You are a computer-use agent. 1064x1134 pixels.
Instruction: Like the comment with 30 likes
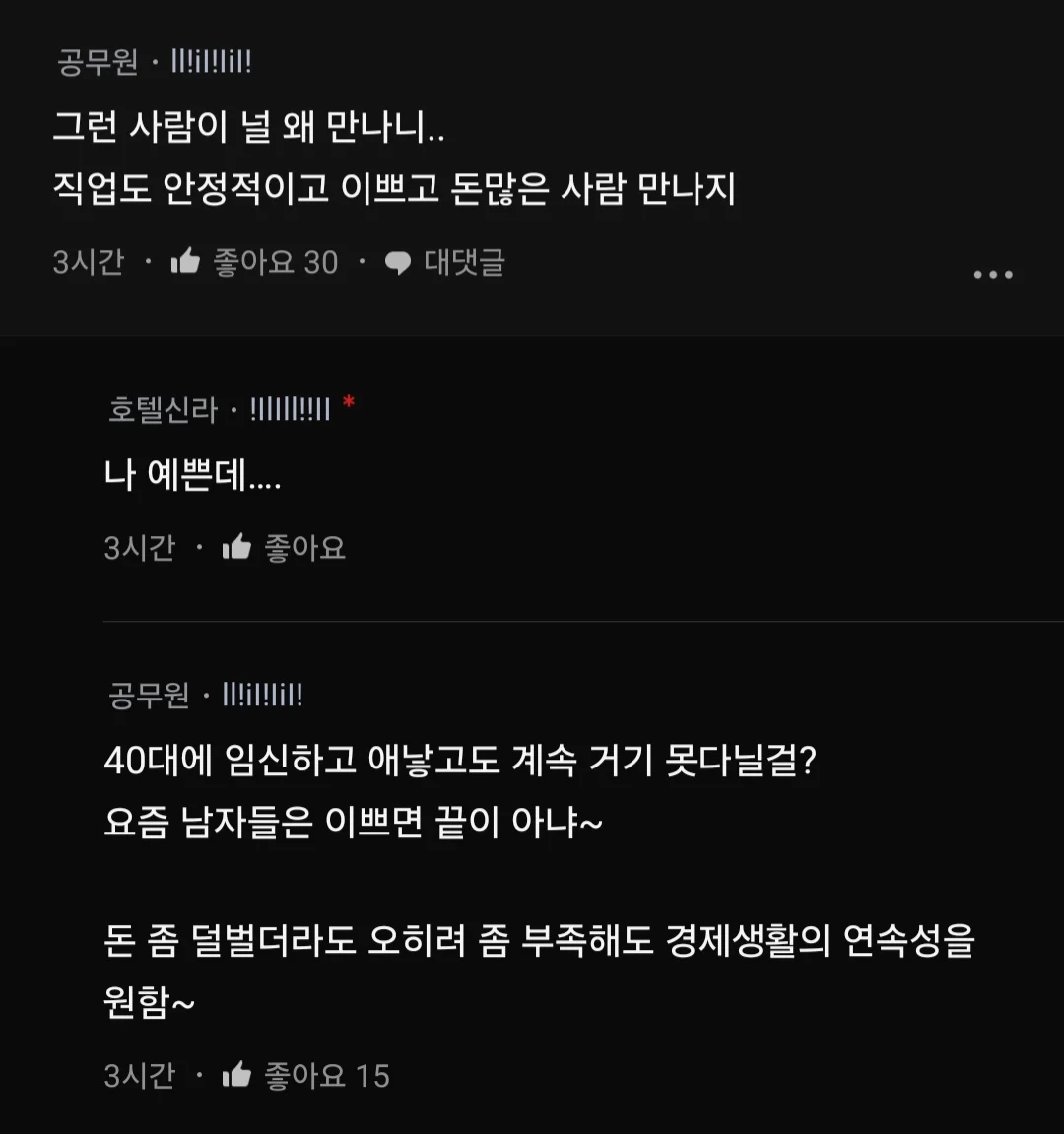tap(185, 262)
